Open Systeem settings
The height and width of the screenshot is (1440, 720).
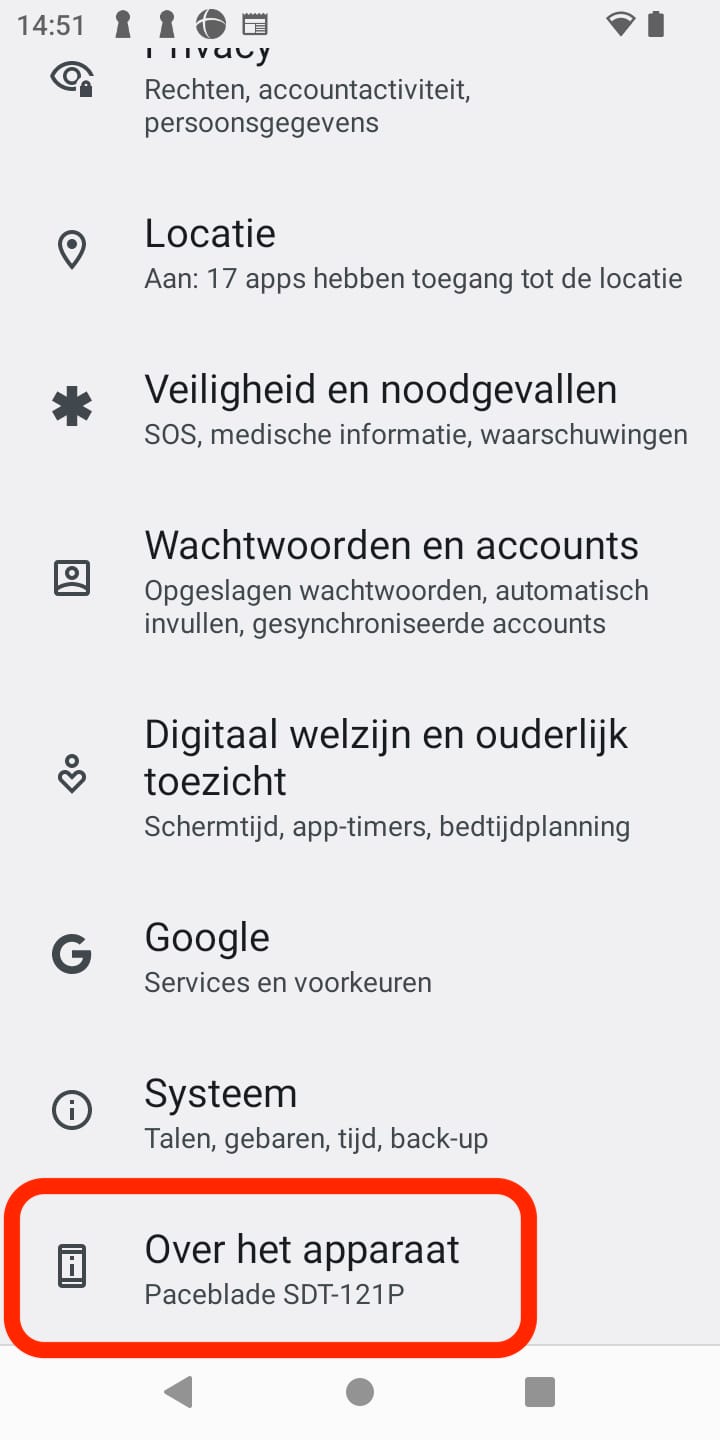(360, 1112)
